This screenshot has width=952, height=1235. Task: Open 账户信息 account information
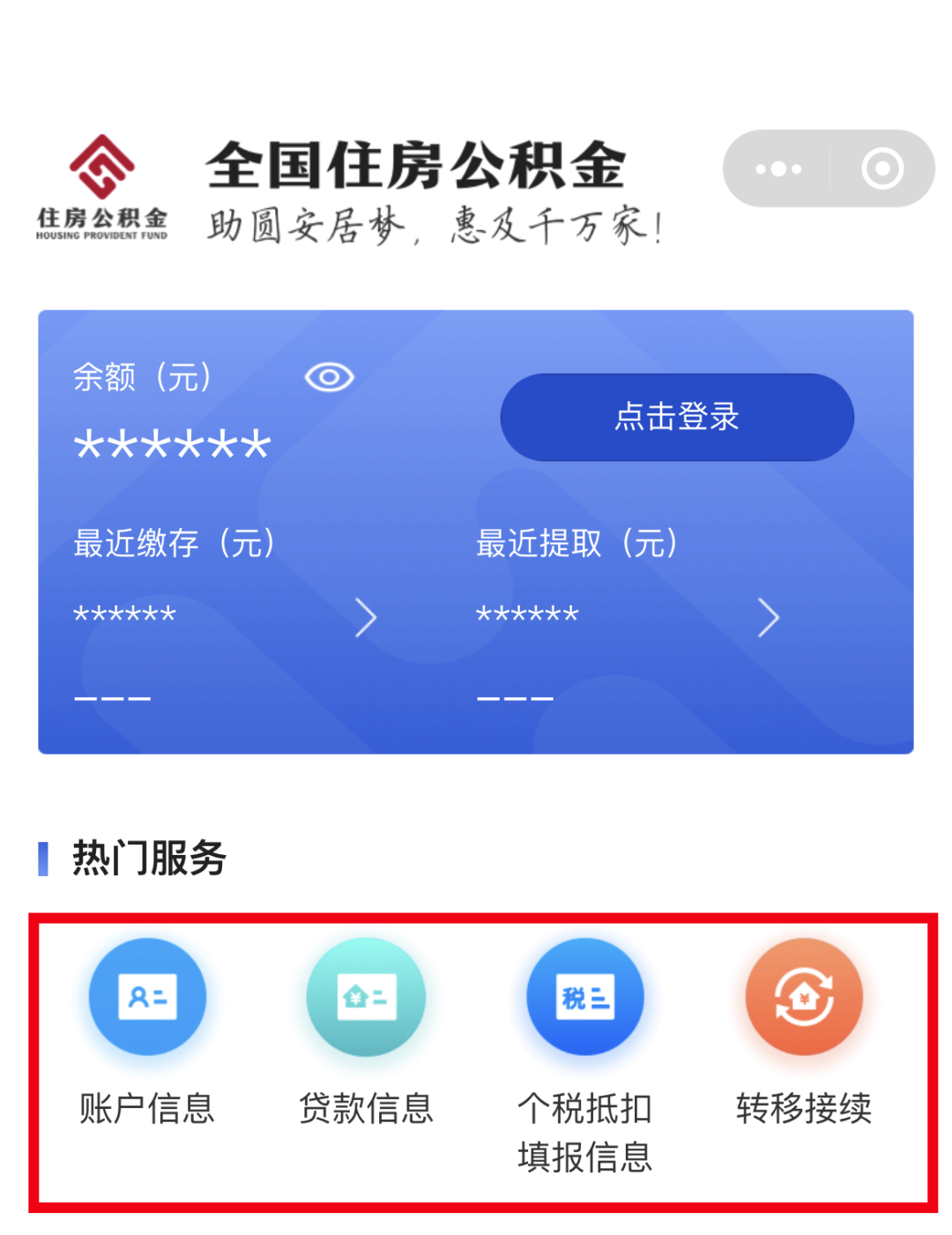tap(147, 998)
